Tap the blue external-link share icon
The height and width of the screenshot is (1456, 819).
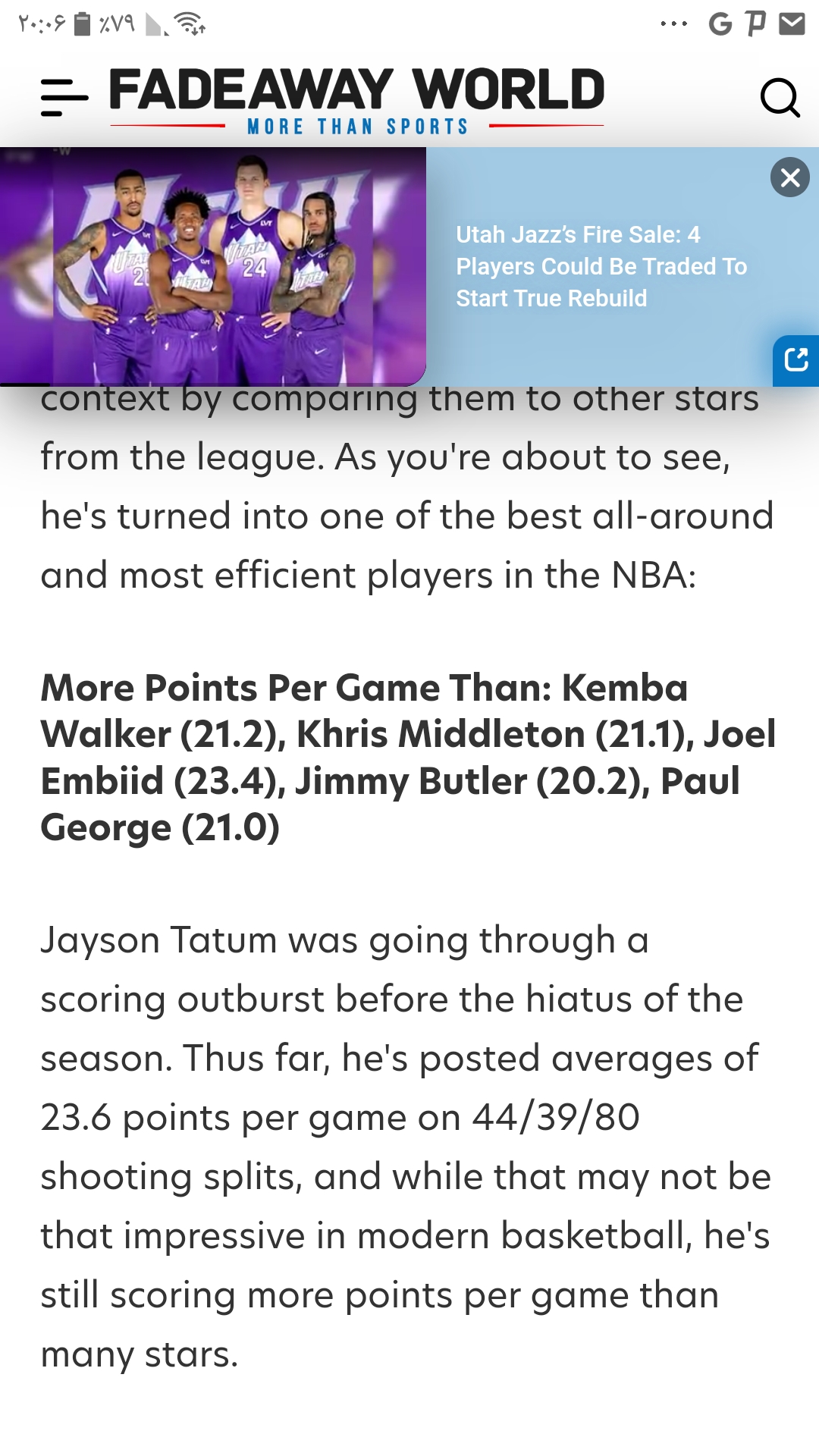(795, 360)
